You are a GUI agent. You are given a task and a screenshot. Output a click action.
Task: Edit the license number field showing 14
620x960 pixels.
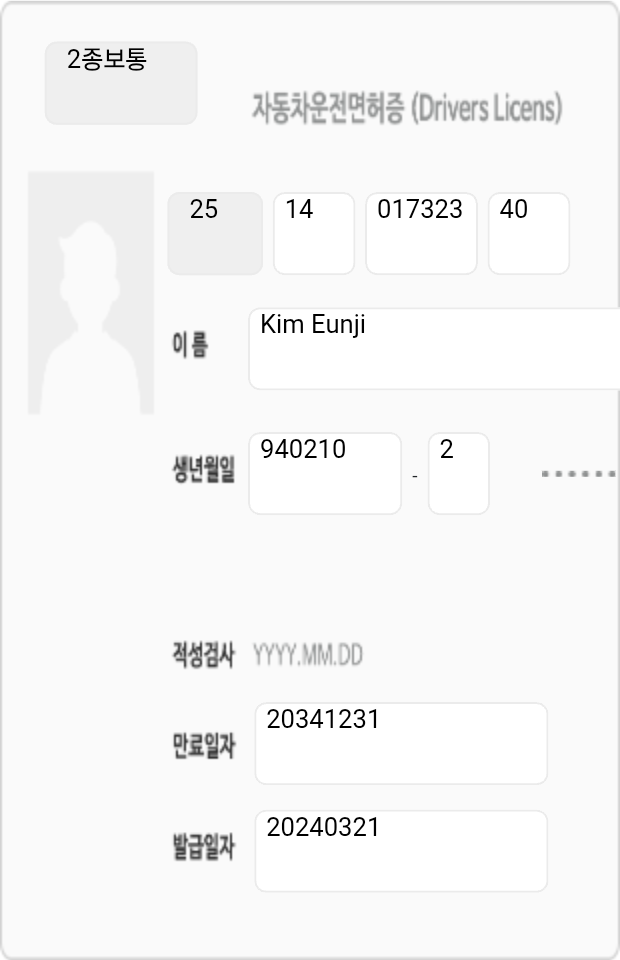click(x=314, y=233)
